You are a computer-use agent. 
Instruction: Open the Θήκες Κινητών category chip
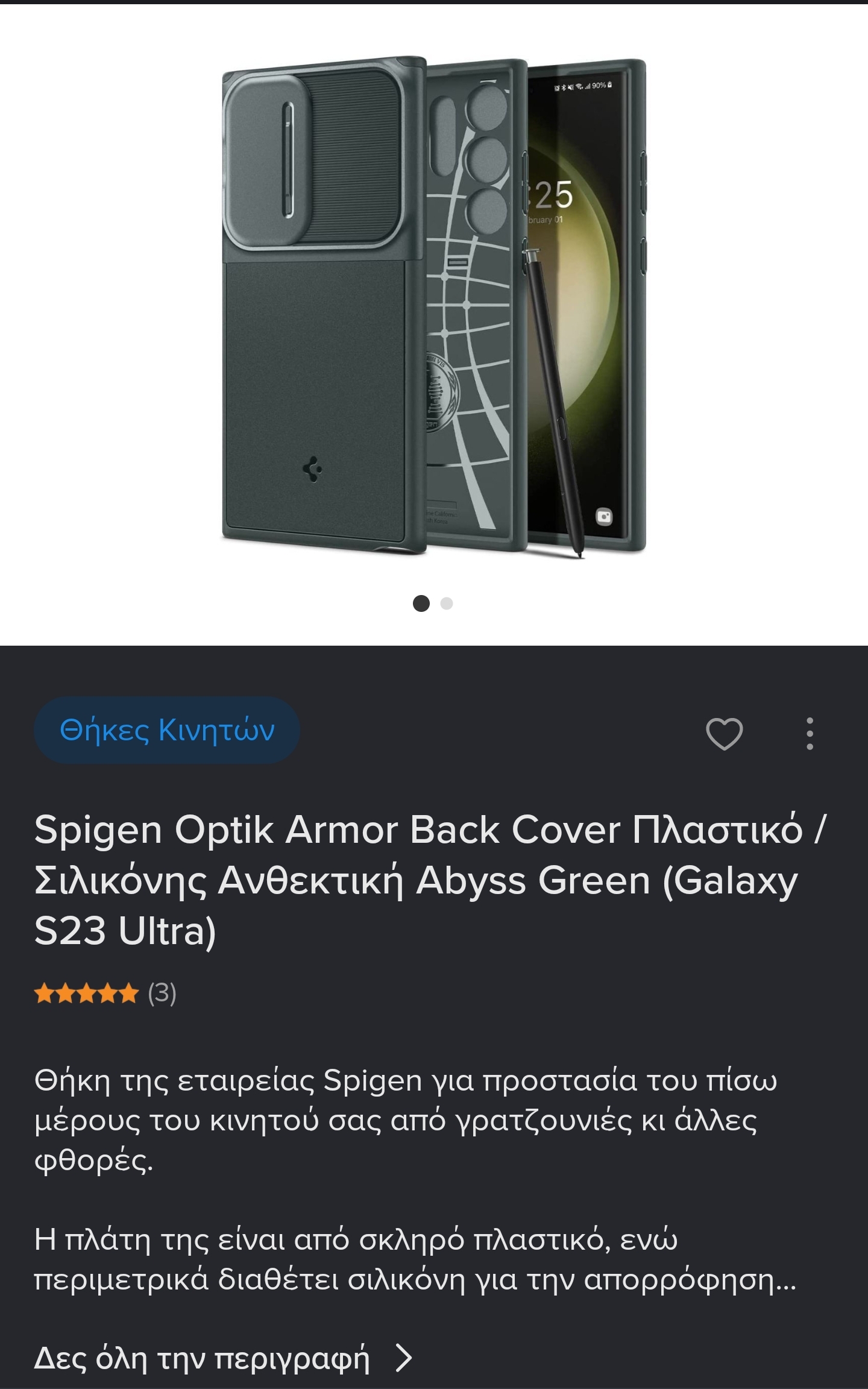167,731
